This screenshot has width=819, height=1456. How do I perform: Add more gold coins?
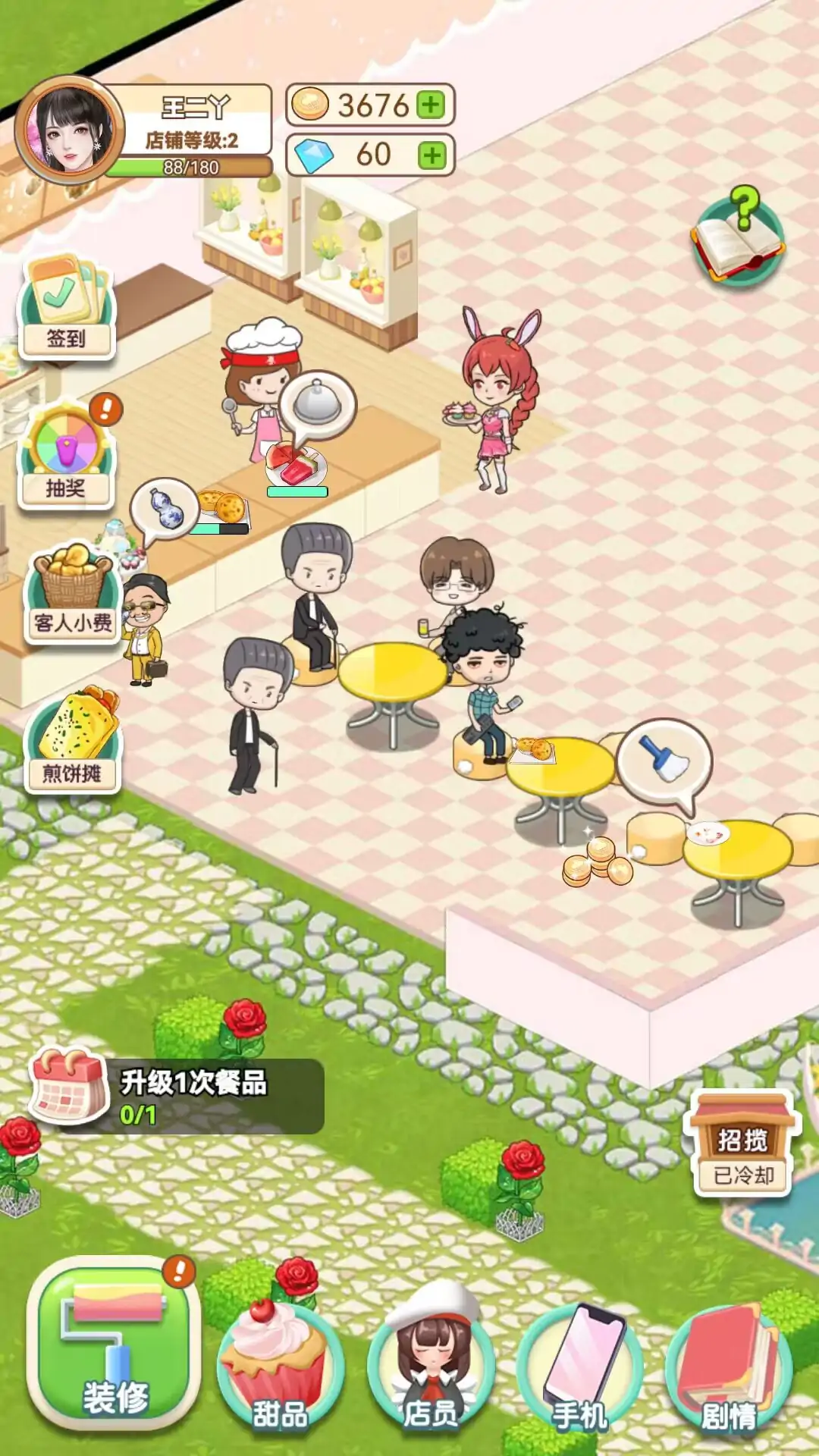(431, 105)
